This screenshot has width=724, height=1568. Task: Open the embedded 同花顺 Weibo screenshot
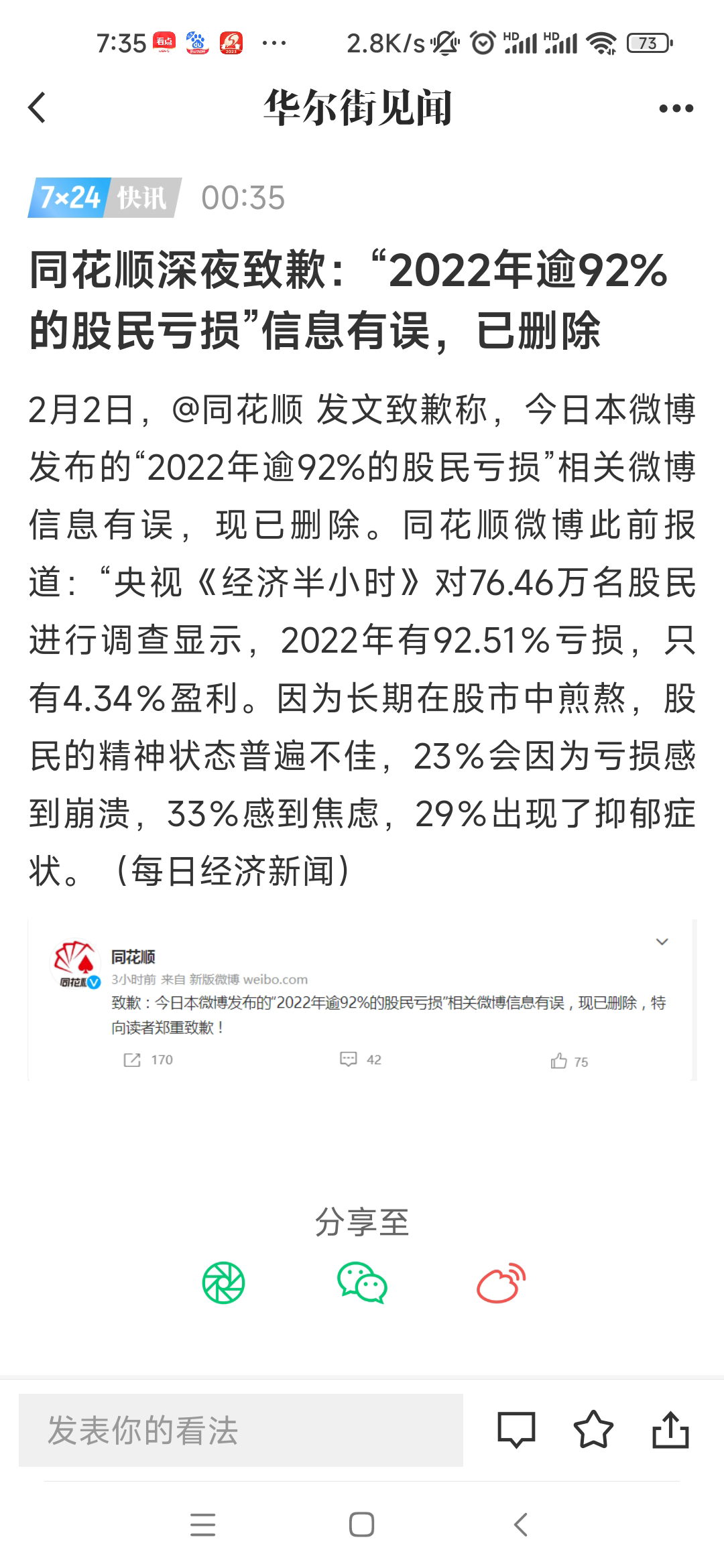(362, 999)
